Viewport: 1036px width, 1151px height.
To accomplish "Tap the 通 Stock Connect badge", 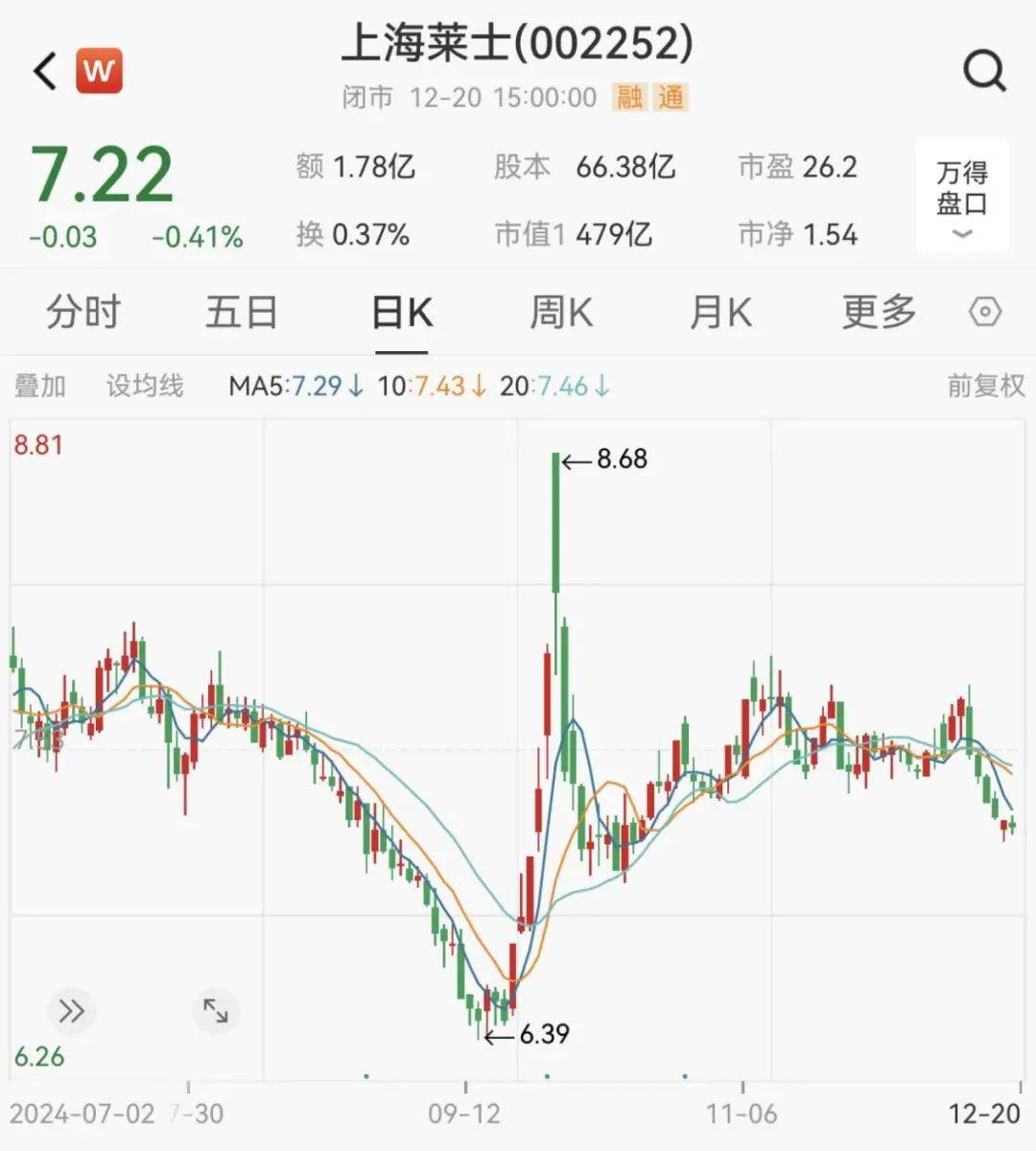I will [x=674, y=98].
